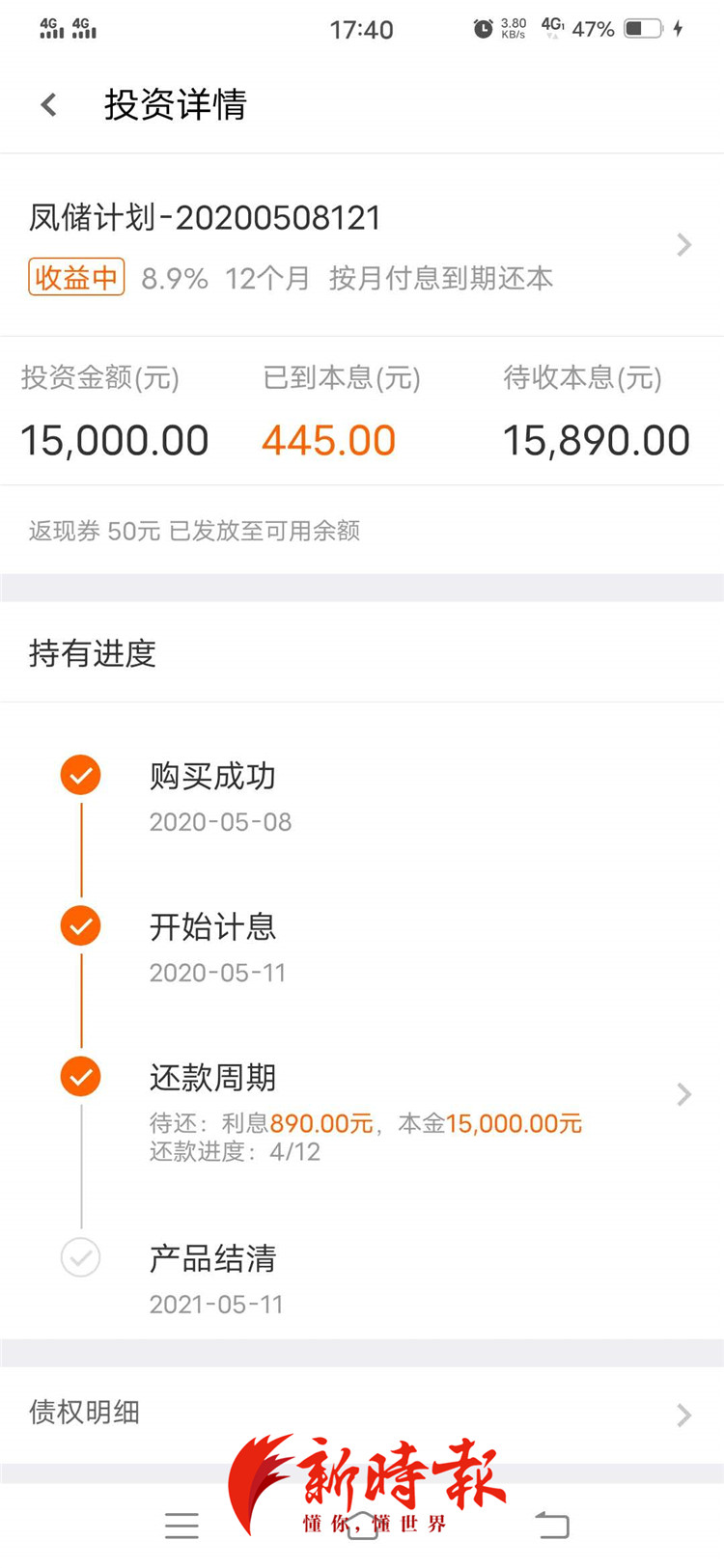
Task: Tap the recents icon at bottom right
Action: click(x=551, y=1527)
